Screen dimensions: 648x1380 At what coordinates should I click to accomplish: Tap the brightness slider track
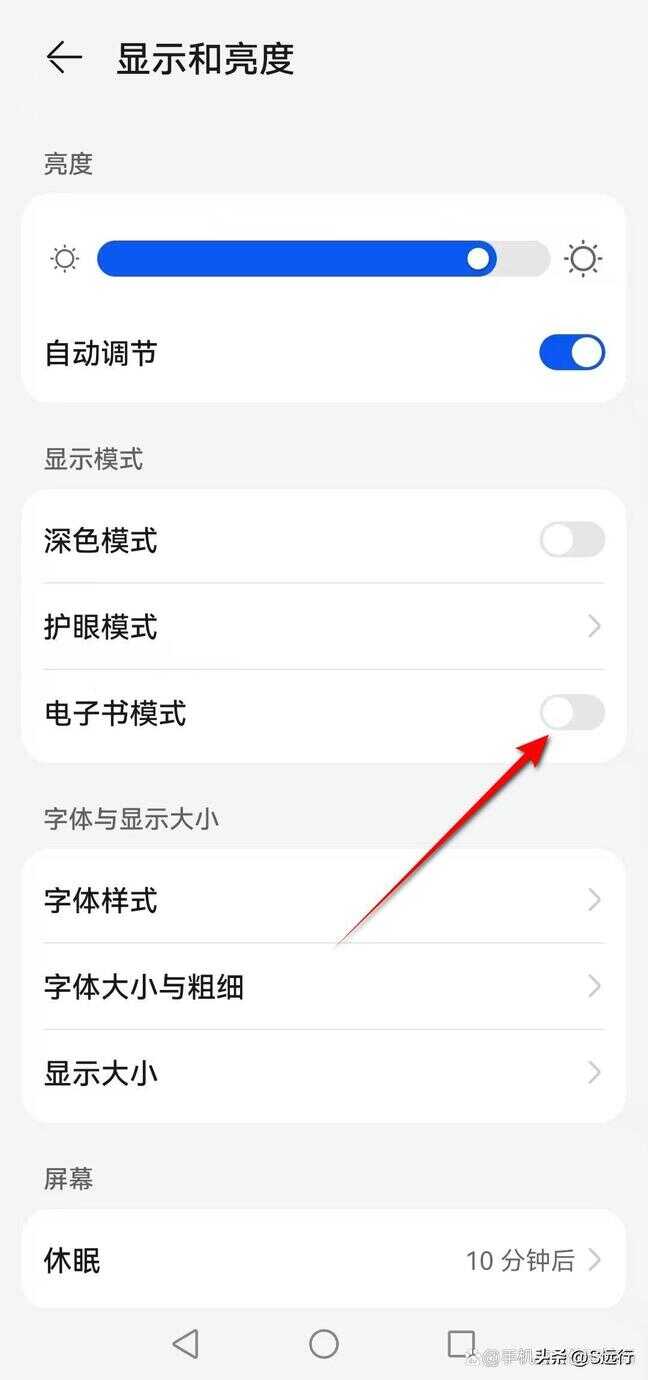tap(322, 259)
